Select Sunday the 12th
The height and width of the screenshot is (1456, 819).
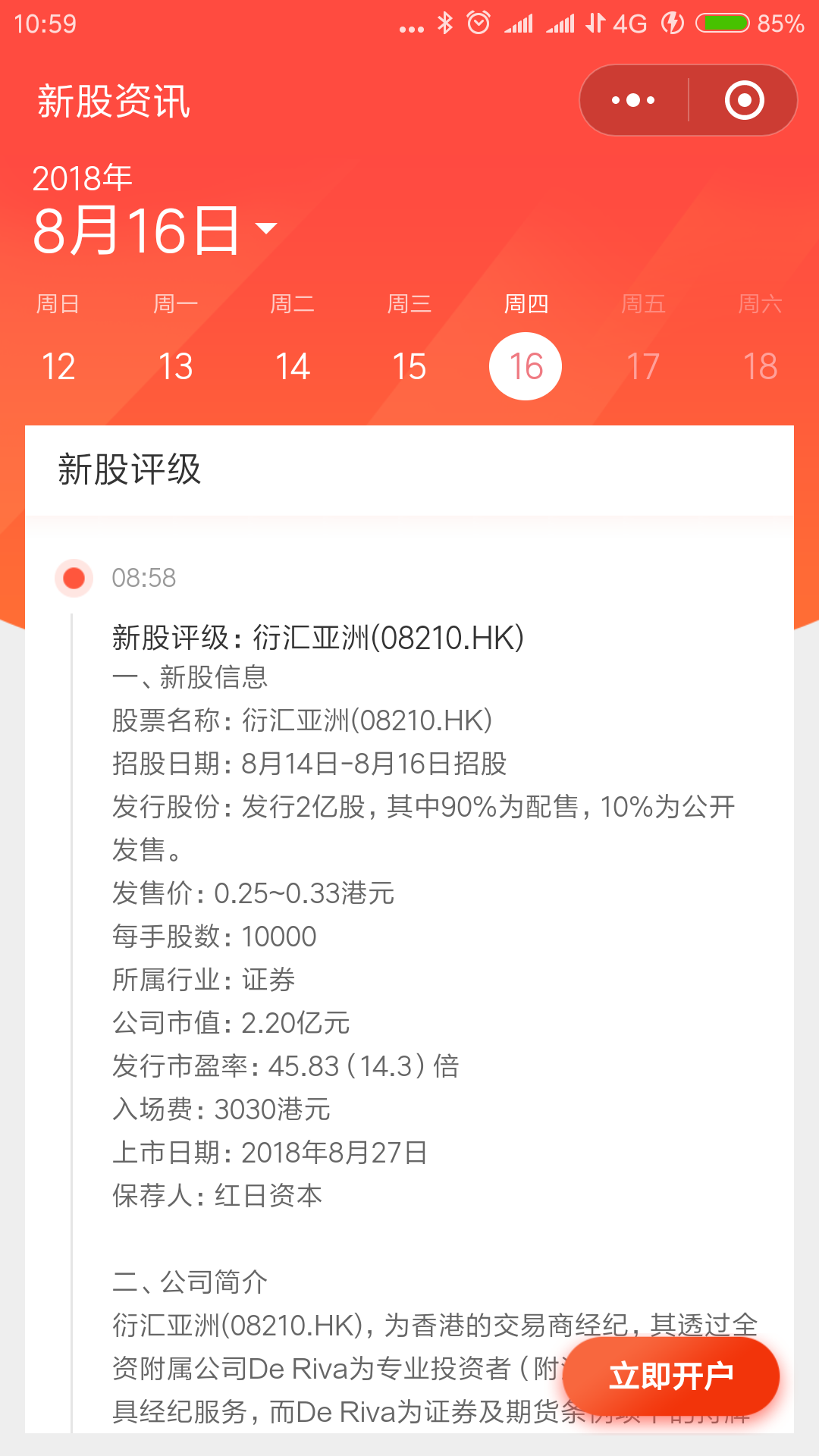pos(58,366)
